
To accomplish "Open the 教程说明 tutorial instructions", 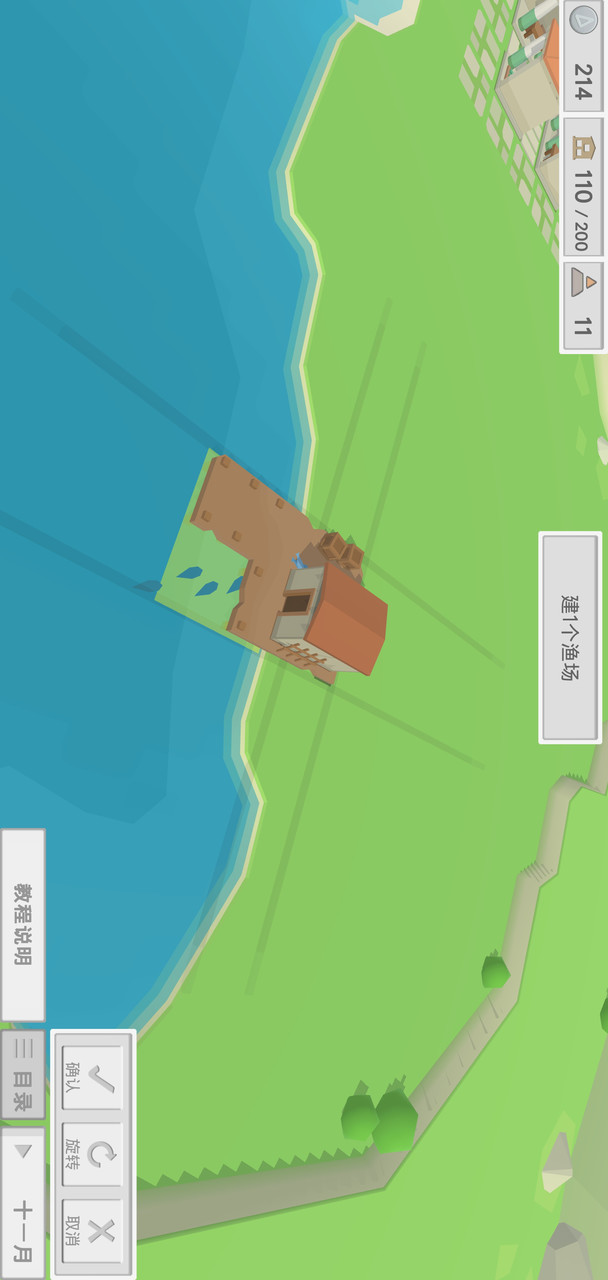I will (x=22, y=924).
